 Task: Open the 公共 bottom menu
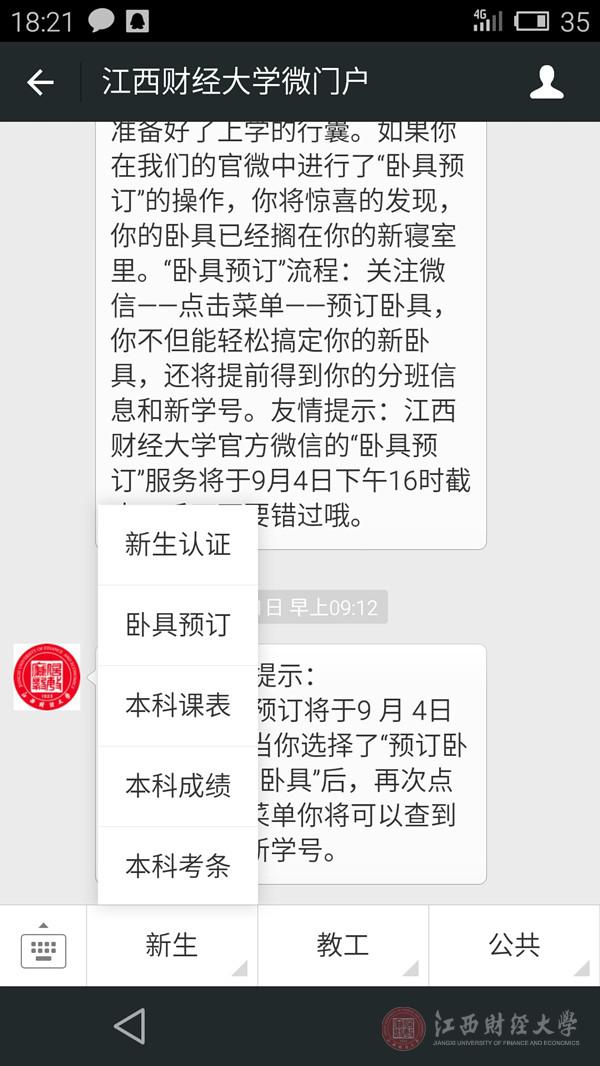coord(514,946)
